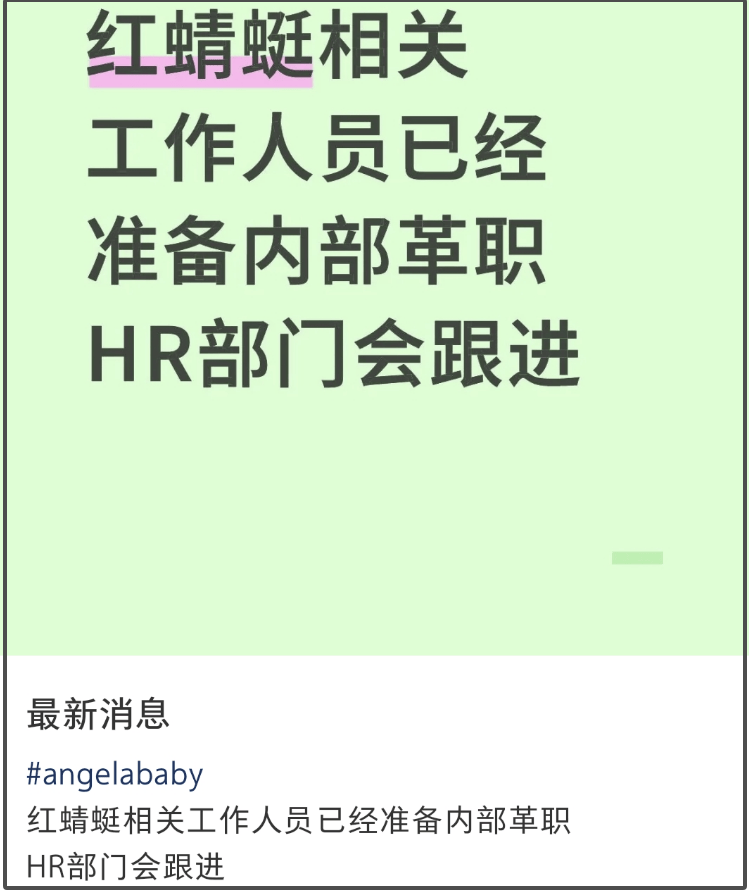Open the green 红蜻蜓 announcement image
749x891 pixels.
click(374, 330)
